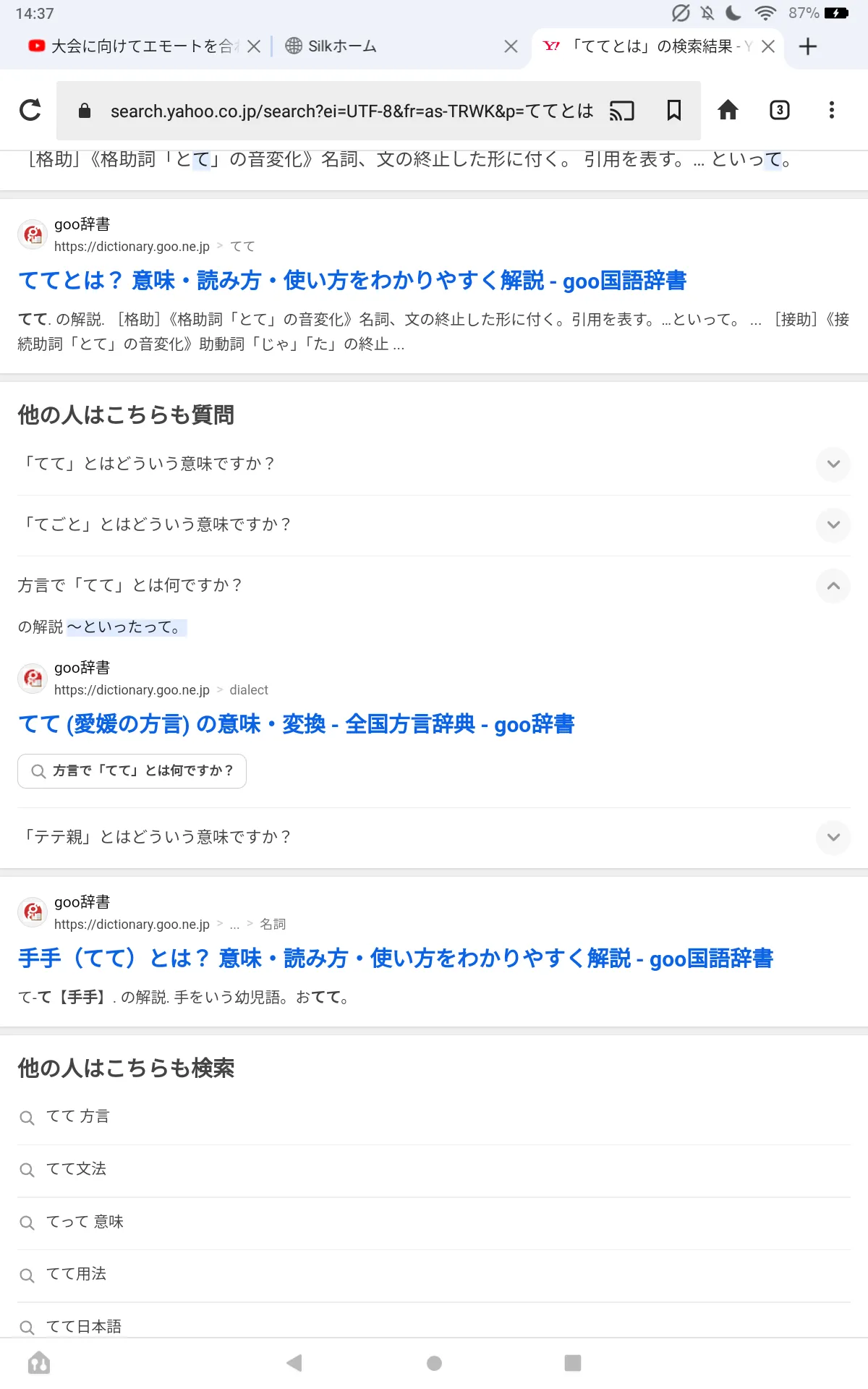Select related search てって 意味

(434, 1223)
